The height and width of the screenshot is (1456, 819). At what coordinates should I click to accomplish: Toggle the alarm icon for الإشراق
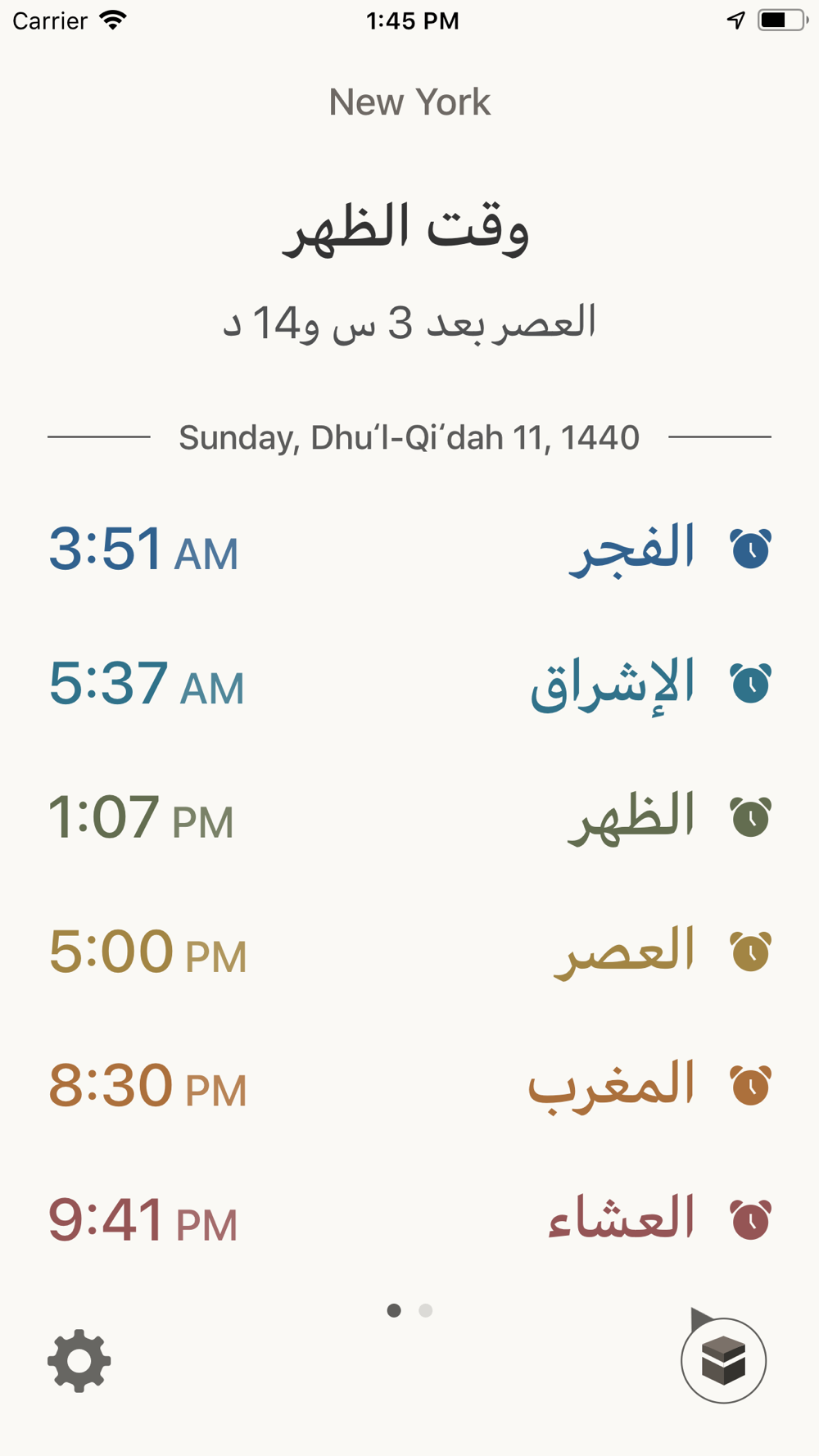click(750, 683)
